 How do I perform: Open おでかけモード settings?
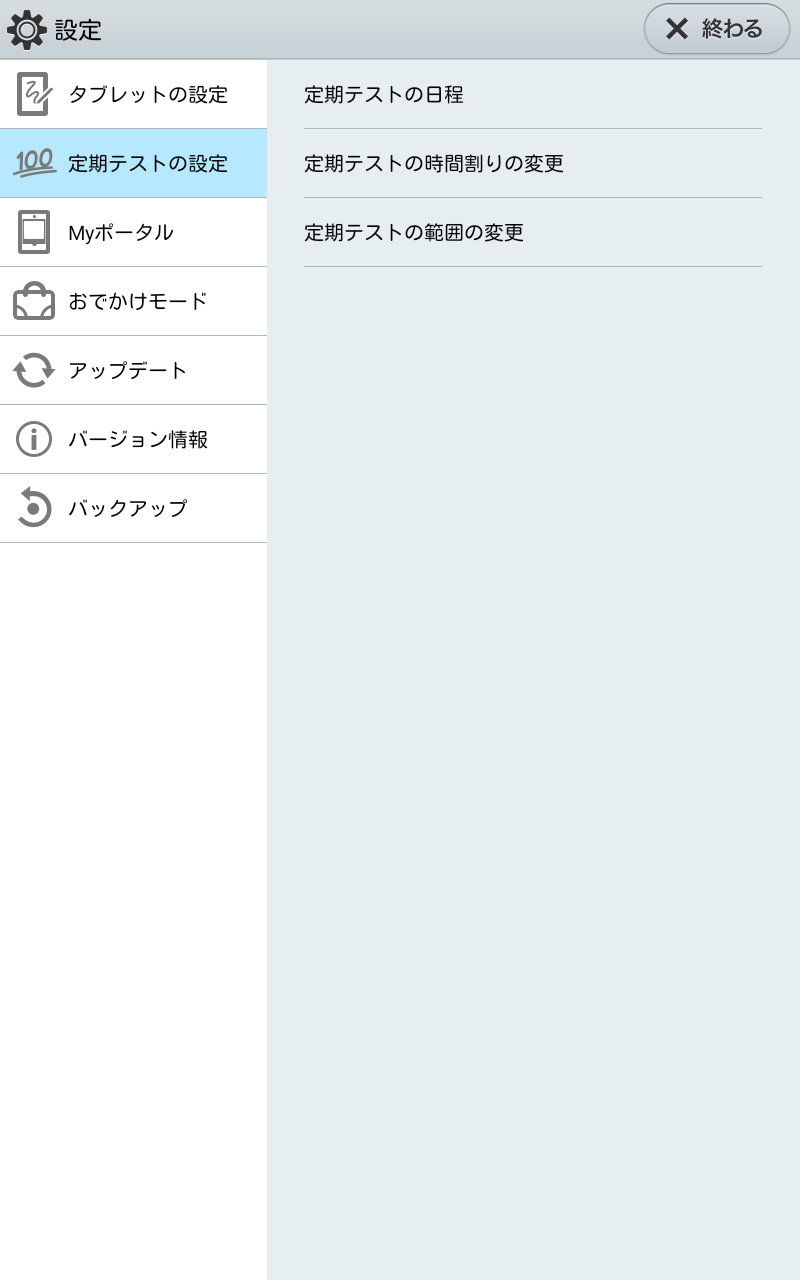(133, 301)
